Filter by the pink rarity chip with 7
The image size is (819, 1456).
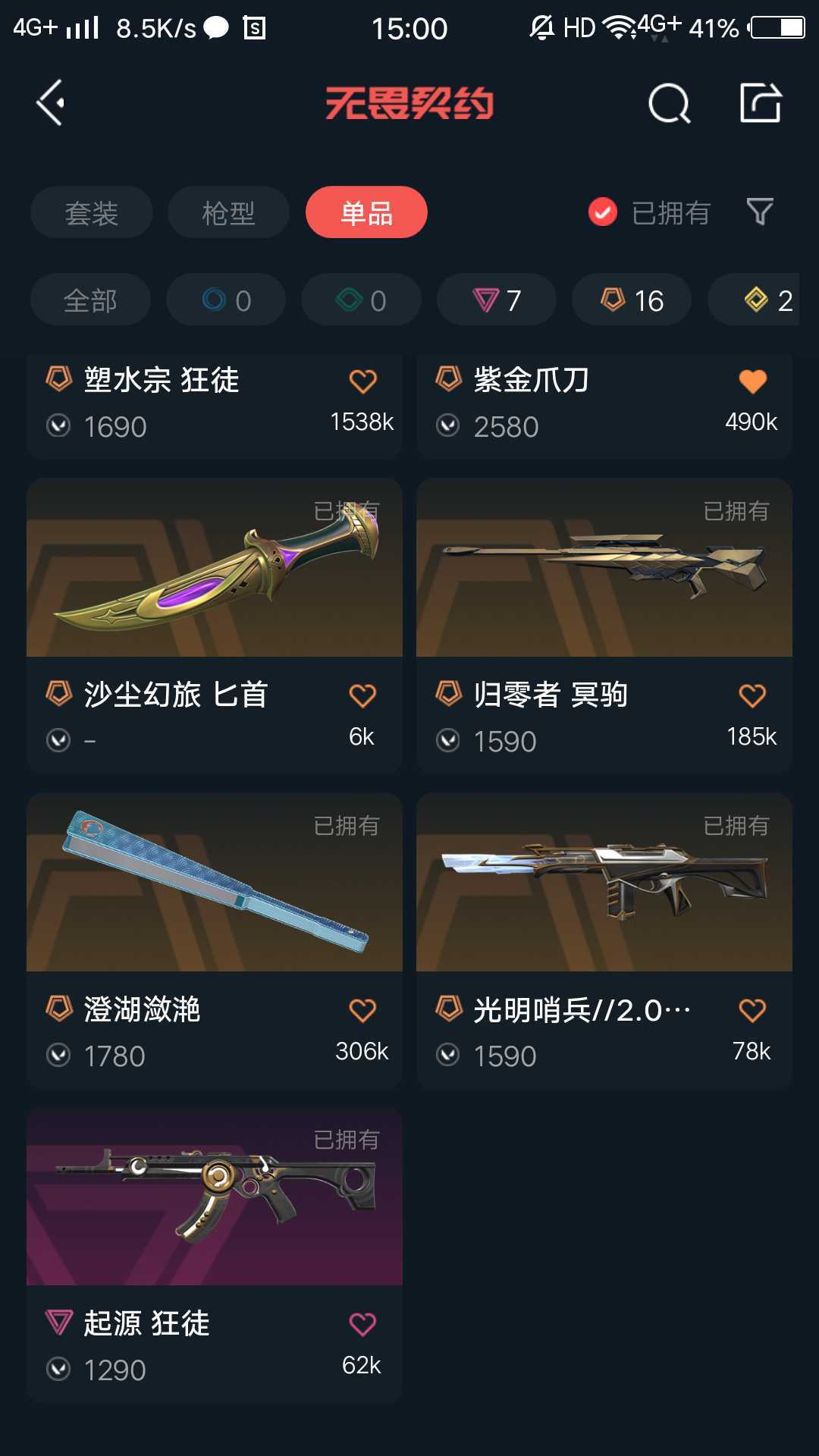coord(497,300)
